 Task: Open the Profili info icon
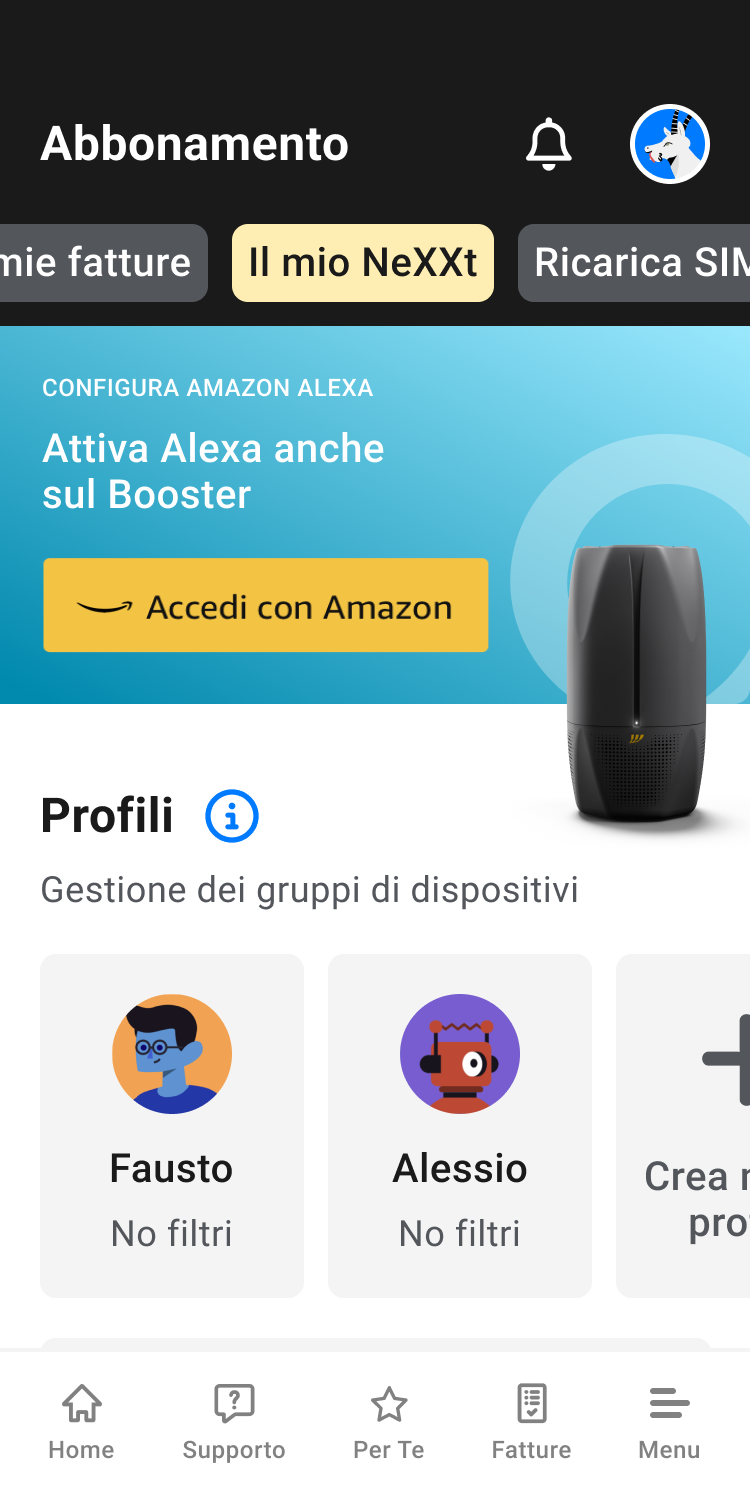click(232, 816)
